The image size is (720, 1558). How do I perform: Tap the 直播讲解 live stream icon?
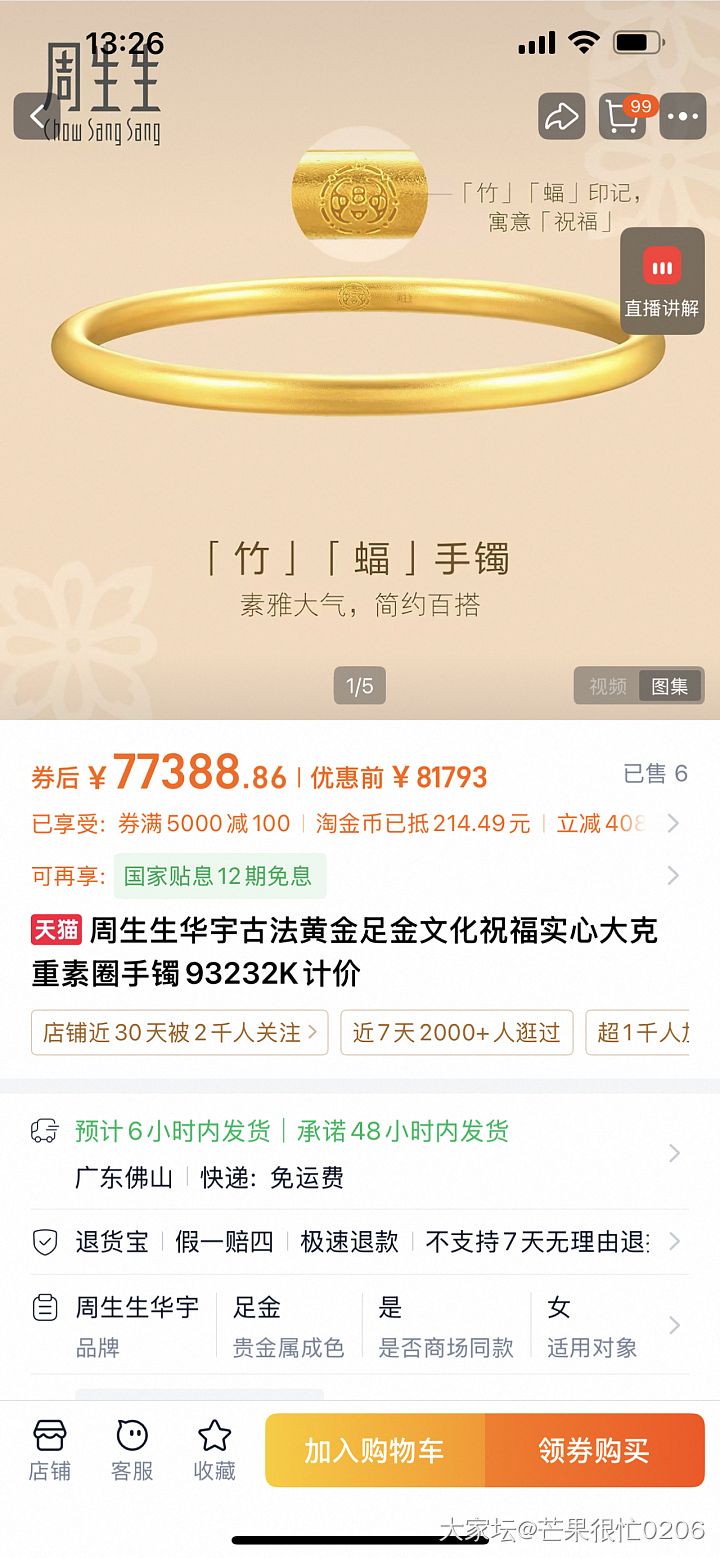(x=661, y=281)
